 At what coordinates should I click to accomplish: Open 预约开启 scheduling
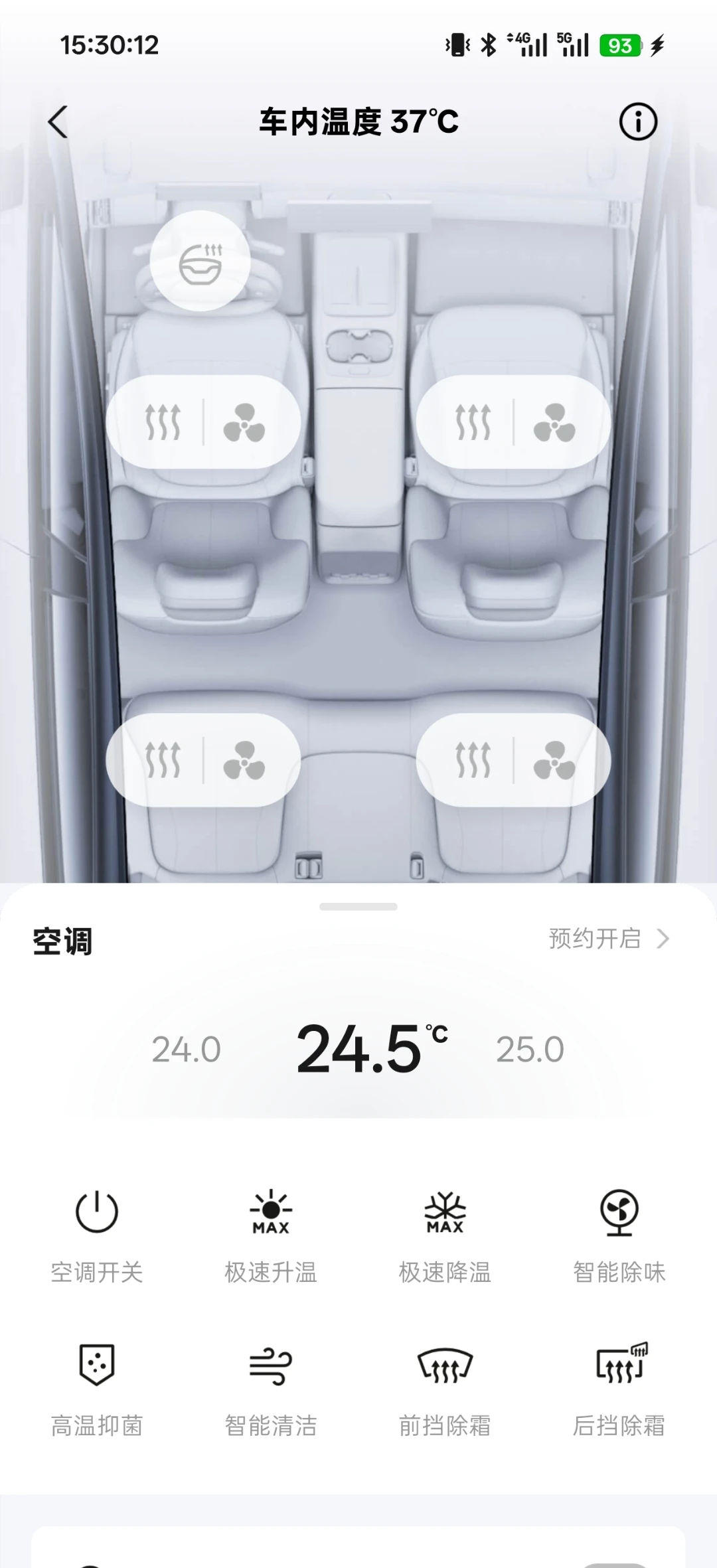609,939
